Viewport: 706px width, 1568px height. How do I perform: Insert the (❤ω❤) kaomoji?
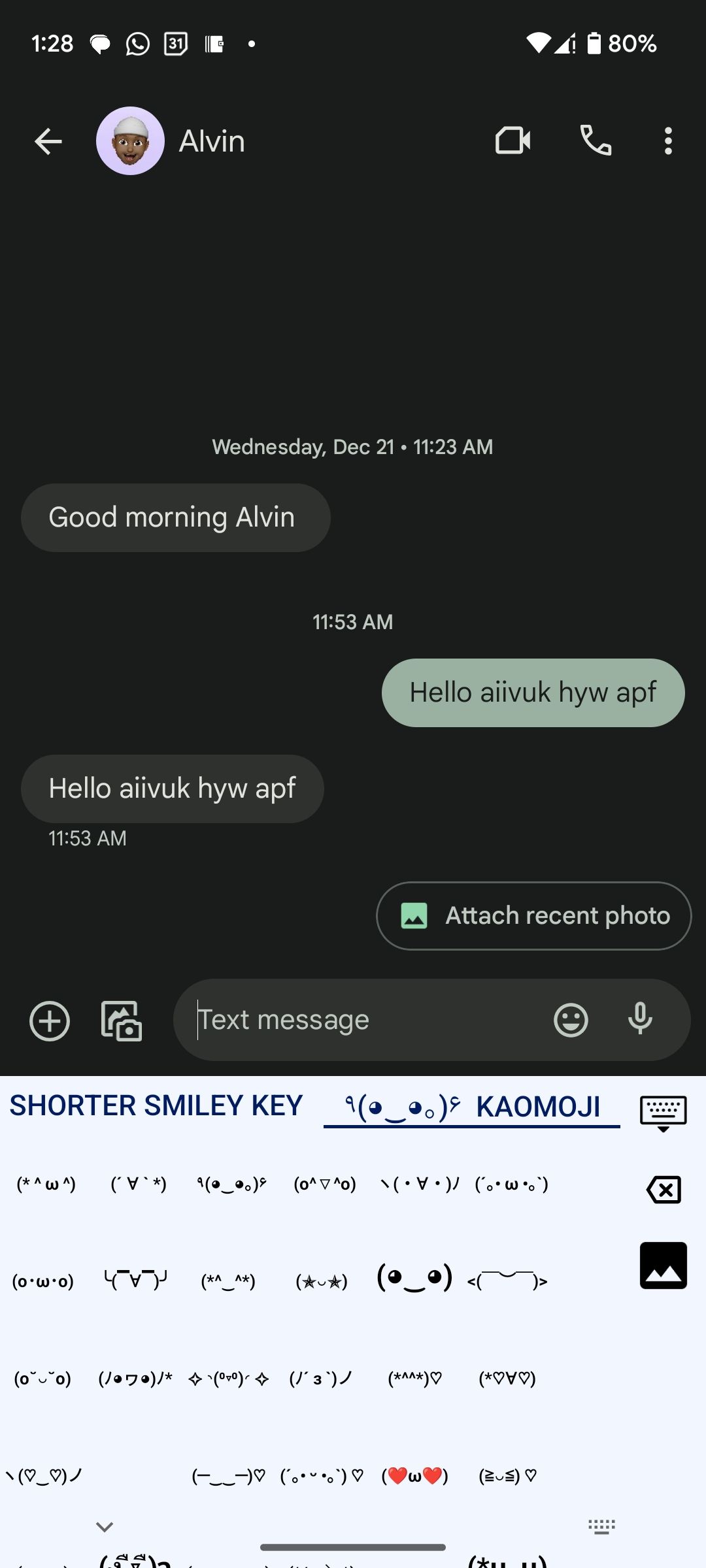tap(414, 1476)
